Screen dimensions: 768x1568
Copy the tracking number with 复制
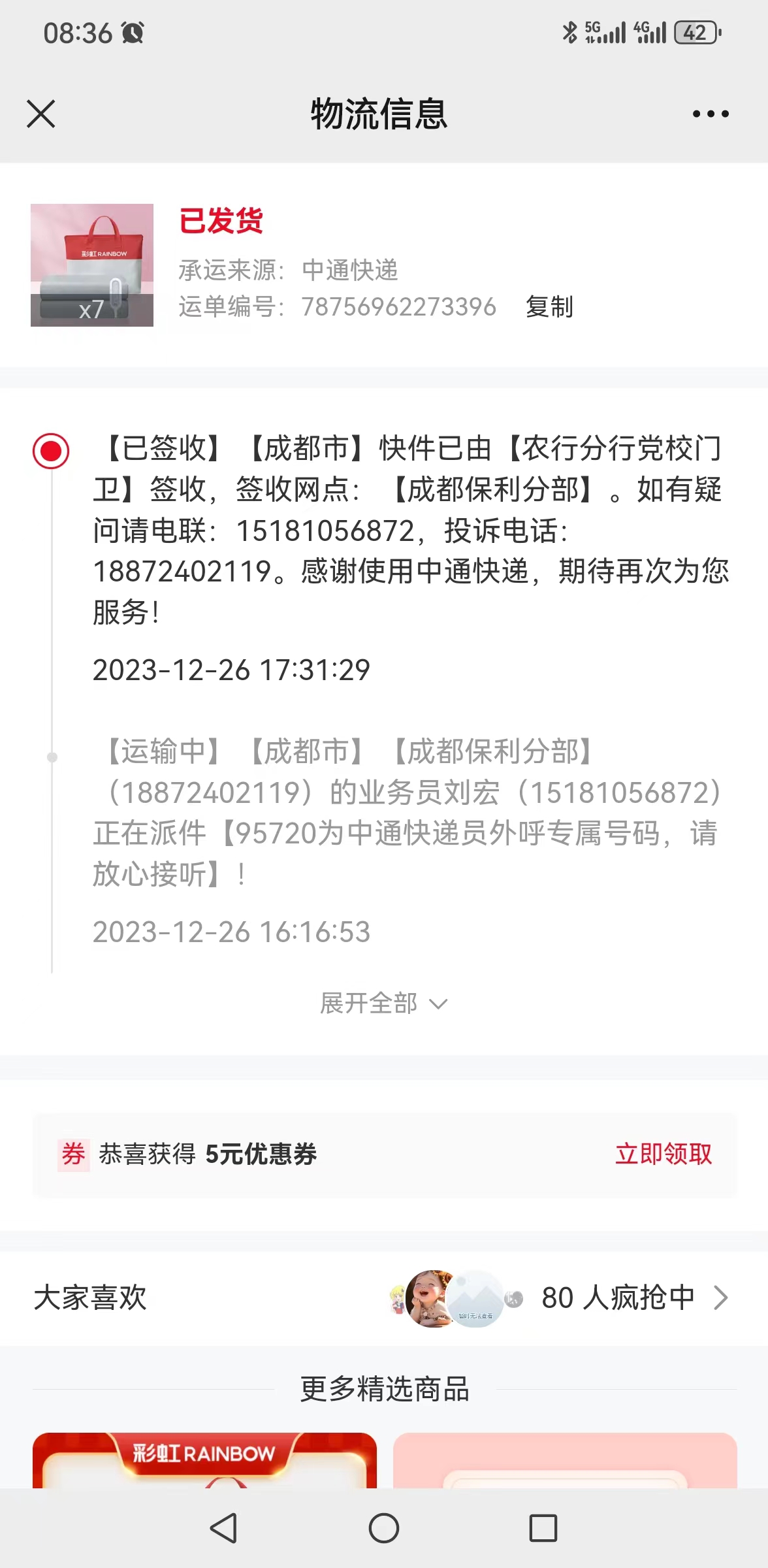[549, 306]
